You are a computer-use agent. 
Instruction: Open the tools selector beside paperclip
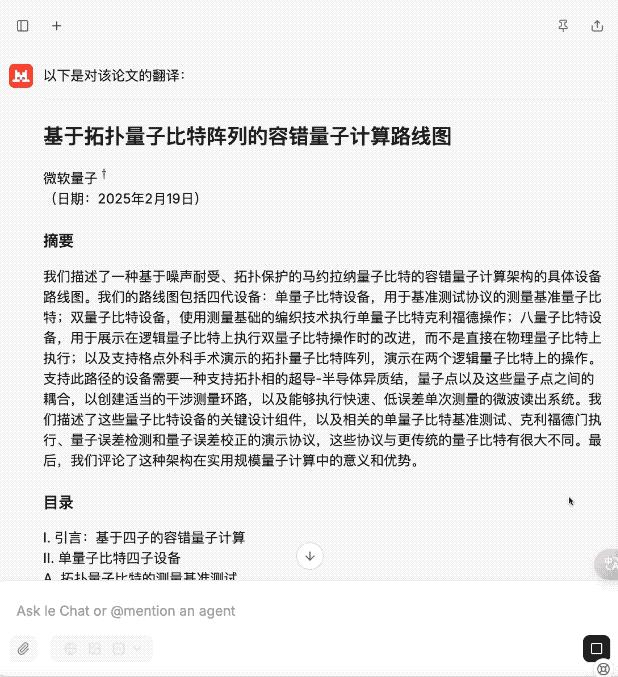coord(101,648)
